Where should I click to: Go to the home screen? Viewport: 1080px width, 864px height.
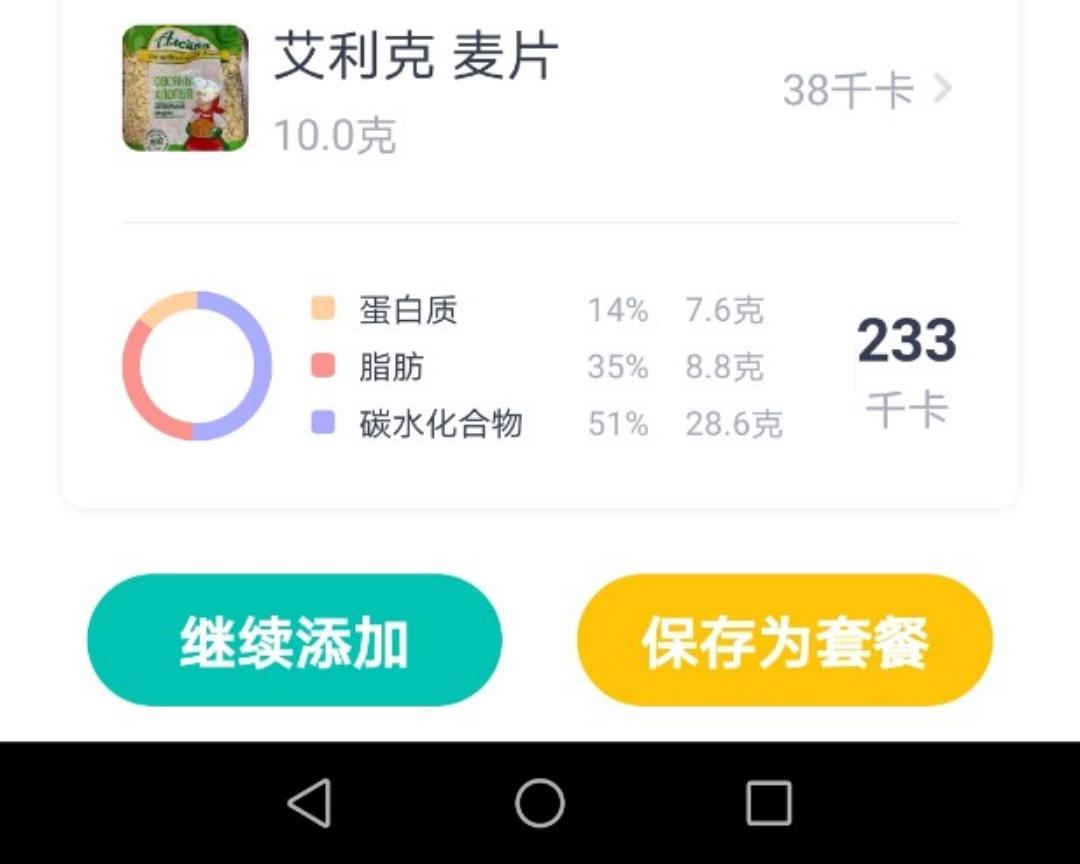point(540,802)
